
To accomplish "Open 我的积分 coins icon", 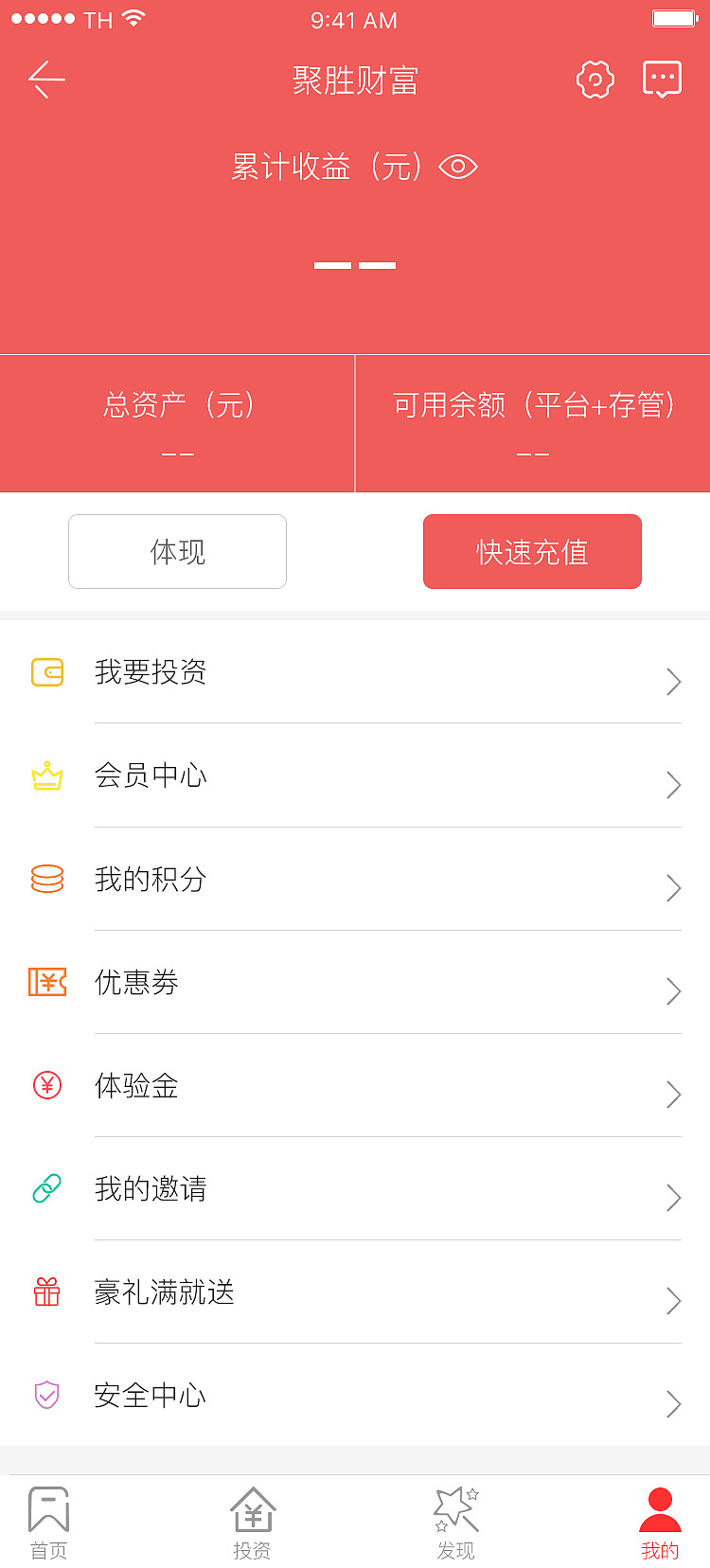I will 47,879.
